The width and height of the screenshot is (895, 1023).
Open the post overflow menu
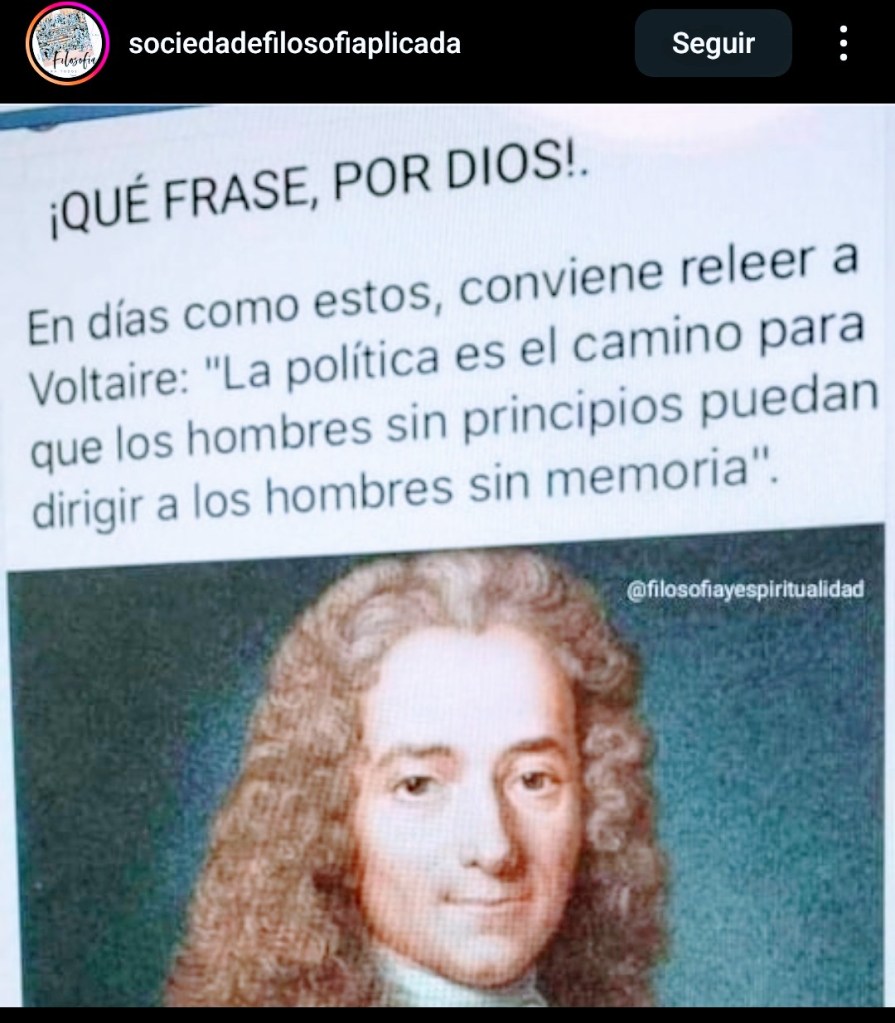click(843, 44)
